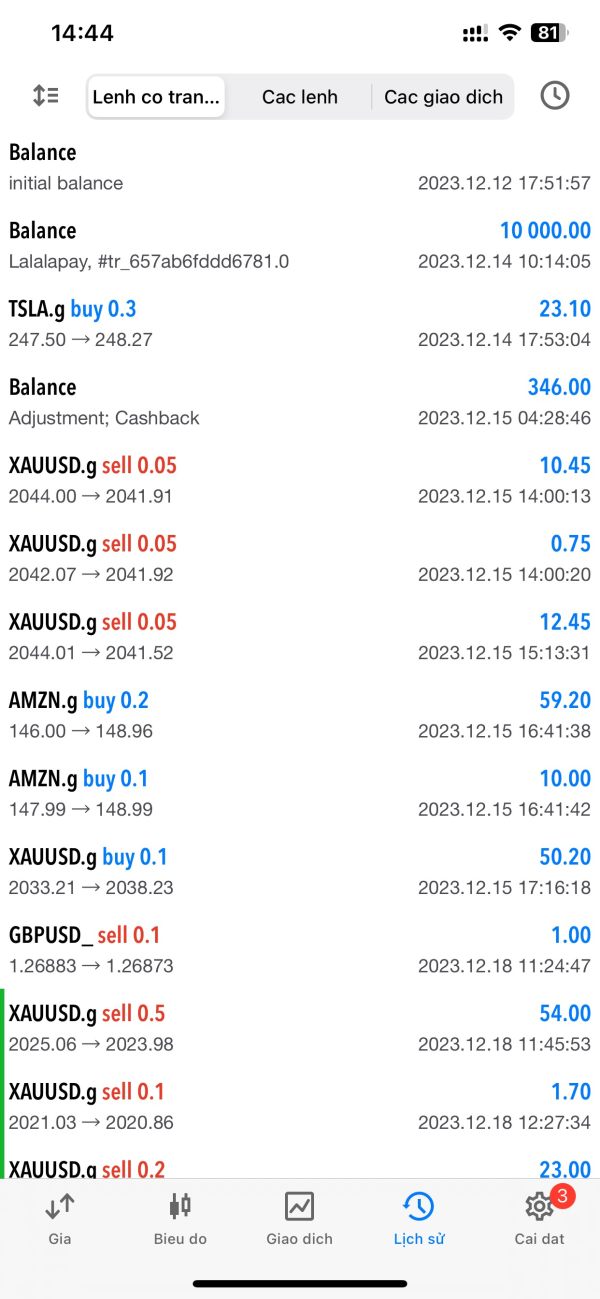This screenshot has height=1299, width=600.
Task: Open the sort order icon
Action: 45,96
